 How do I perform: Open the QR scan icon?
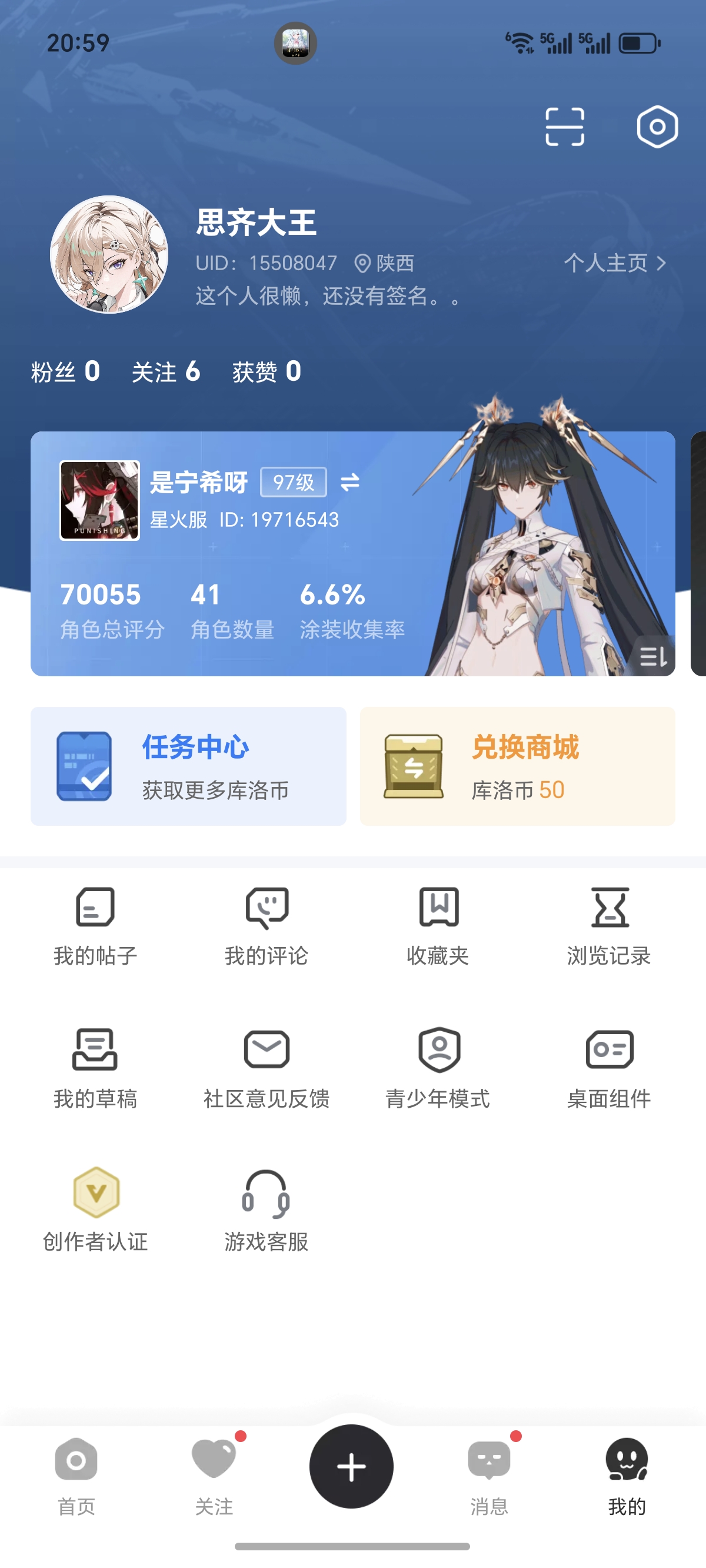564,127
